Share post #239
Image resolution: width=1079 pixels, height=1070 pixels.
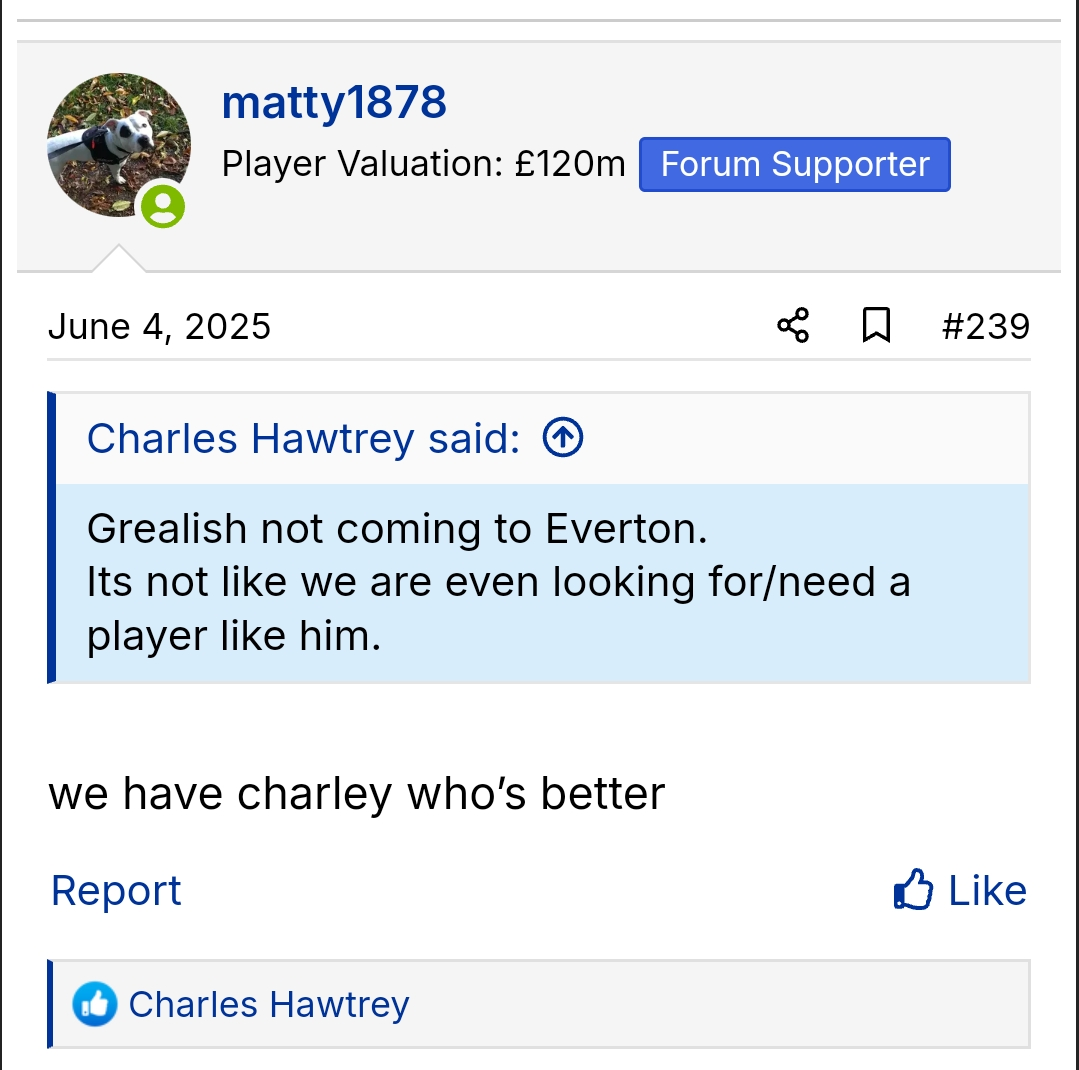(x=793, y=326)
